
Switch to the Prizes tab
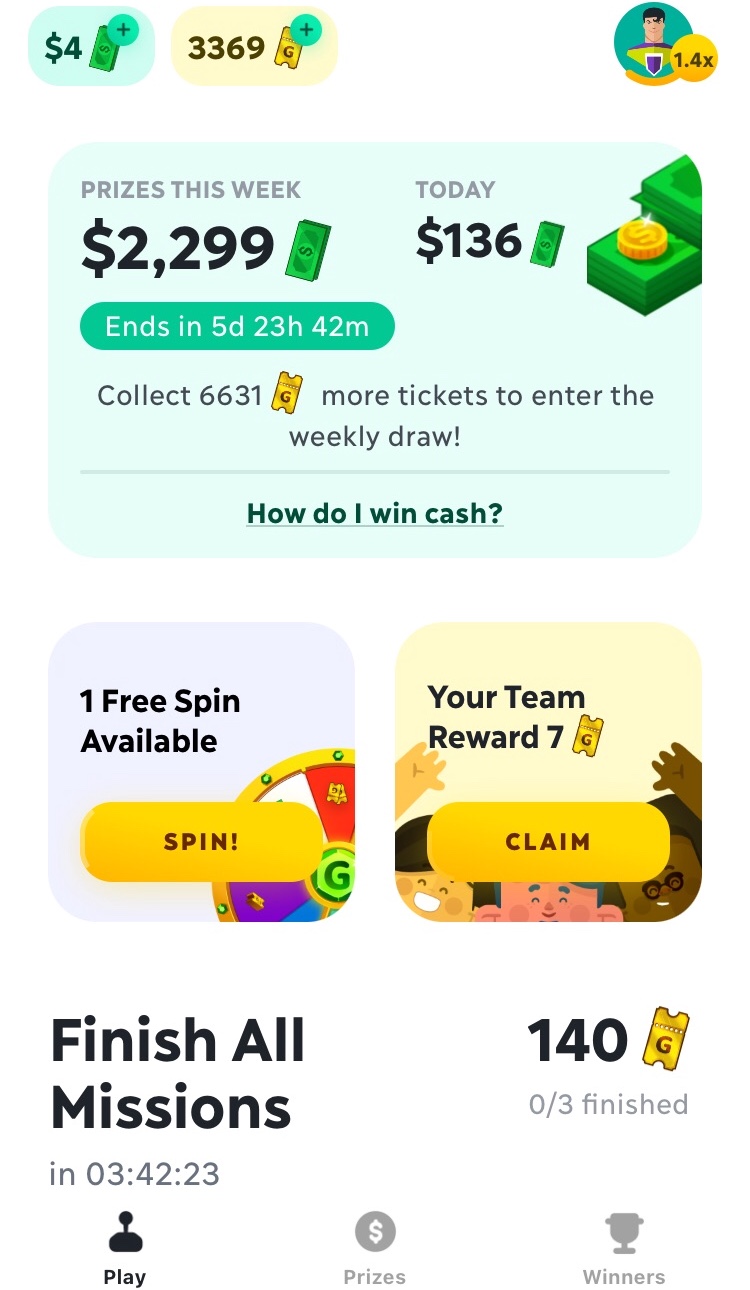point(375,1250)
